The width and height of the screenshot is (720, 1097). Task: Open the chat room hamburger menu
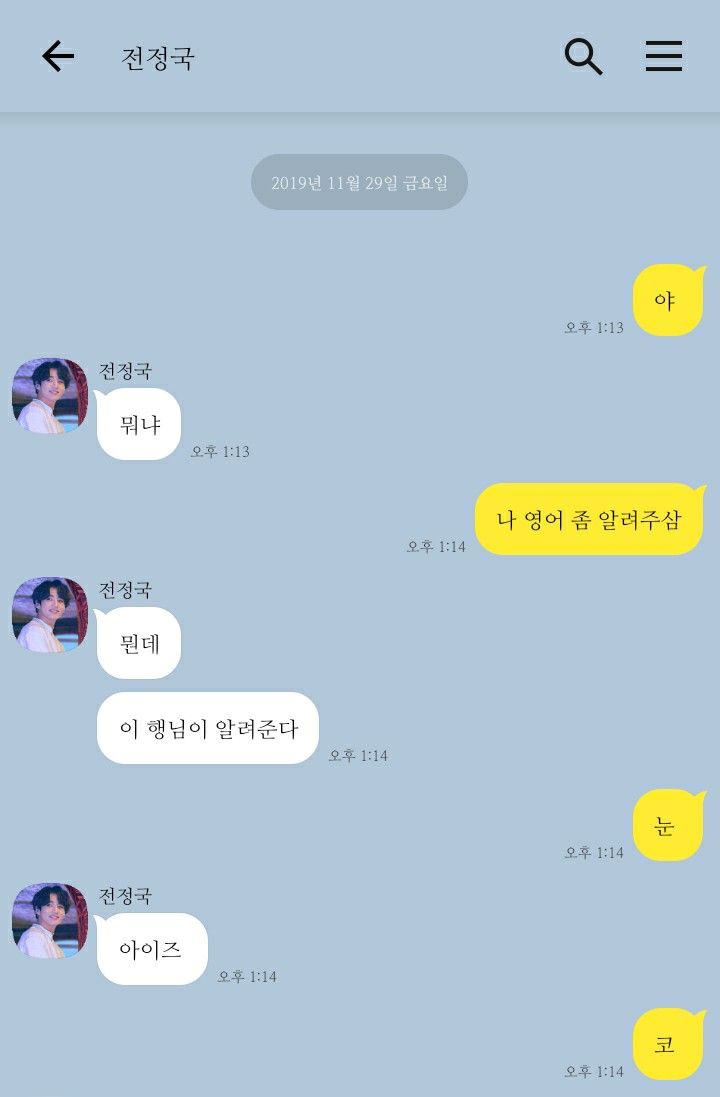663,57
